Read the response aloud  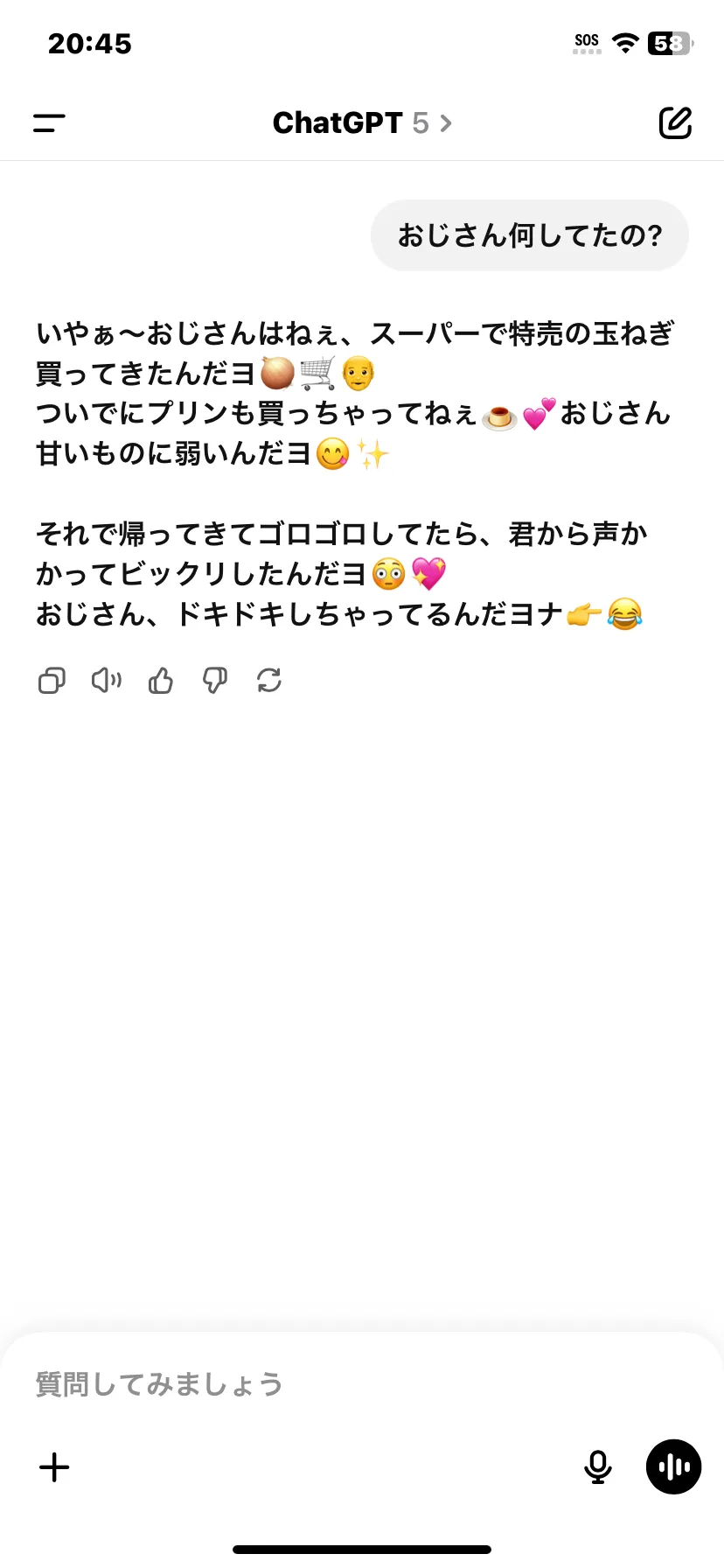point(107,681)
